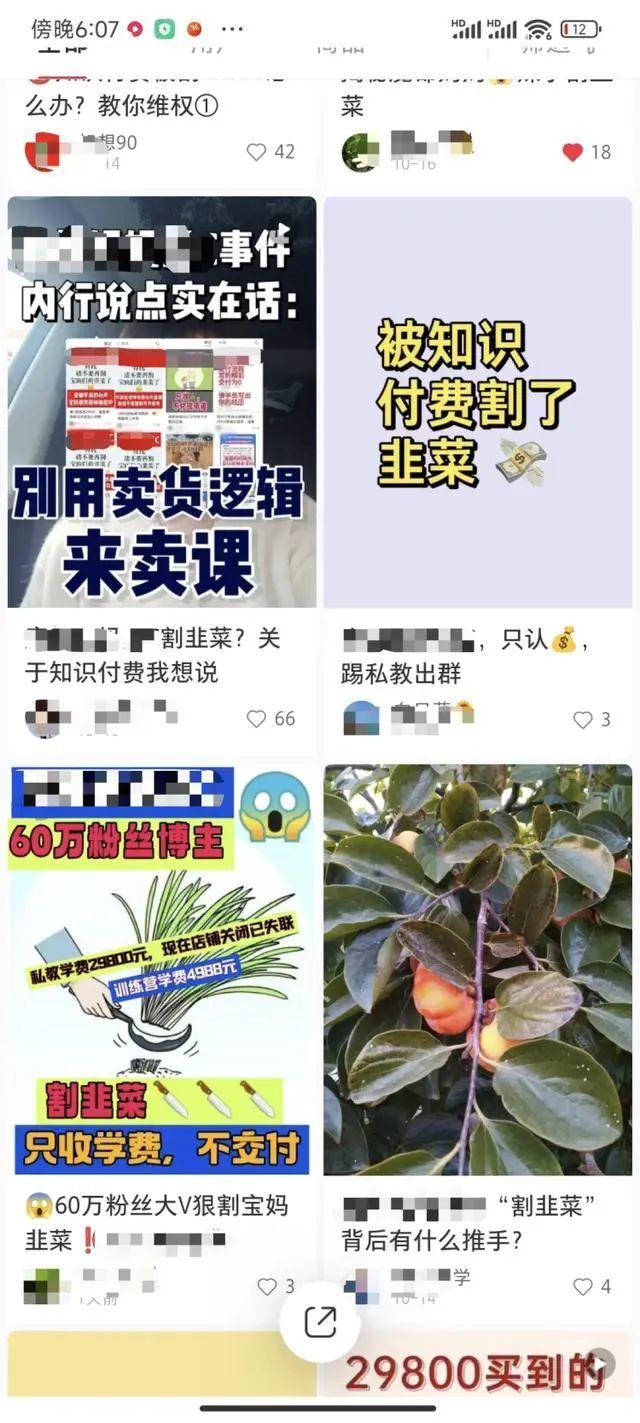Viewport: 640px width, 1423px height.
Task: Tap the floating share button
Action: click(320, 1322)
